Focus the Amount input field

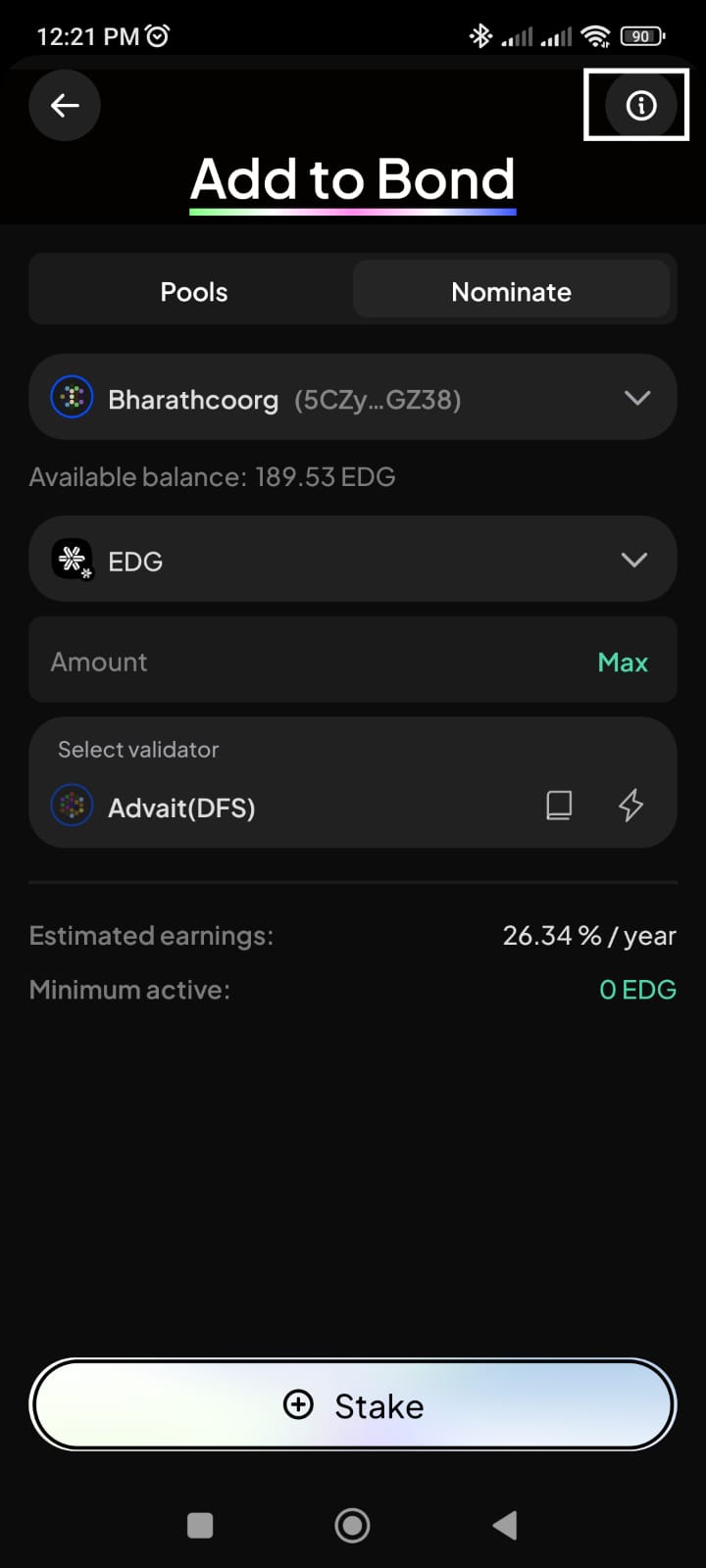pyautogui.click(x=294, y=661)
